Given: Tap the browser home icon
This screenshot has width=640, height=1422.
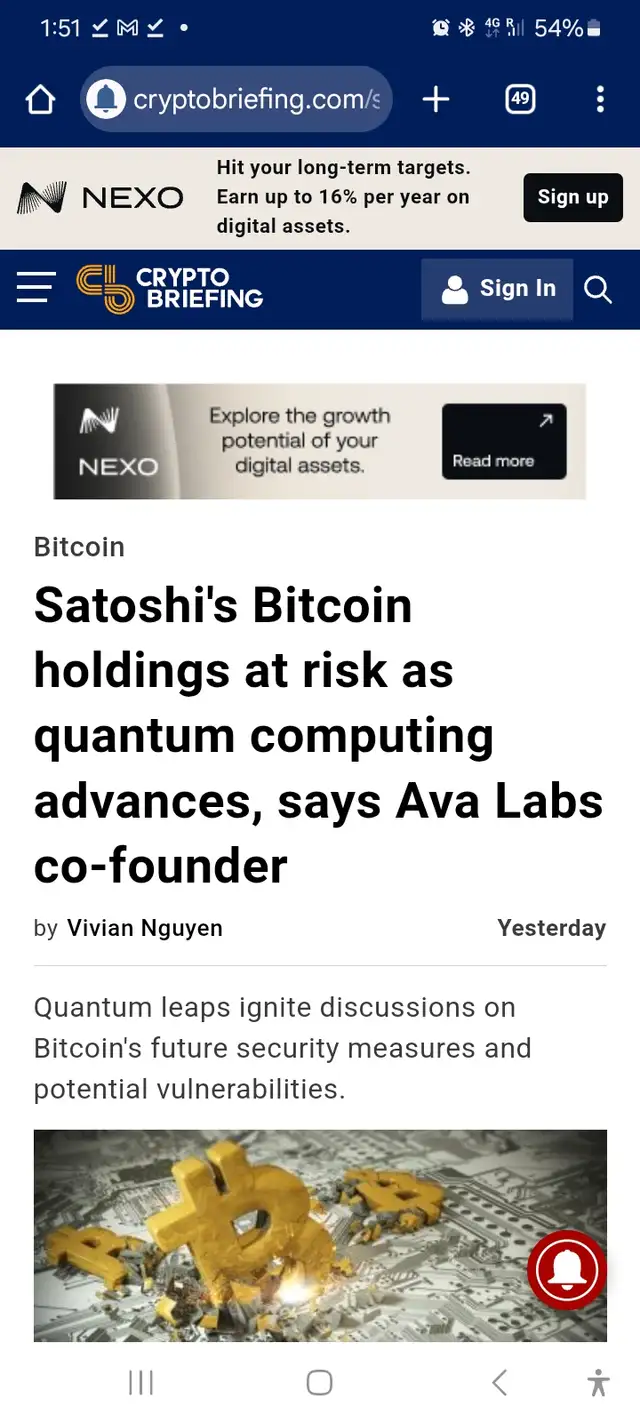Looking at the screenshot, I should point(40,99).
